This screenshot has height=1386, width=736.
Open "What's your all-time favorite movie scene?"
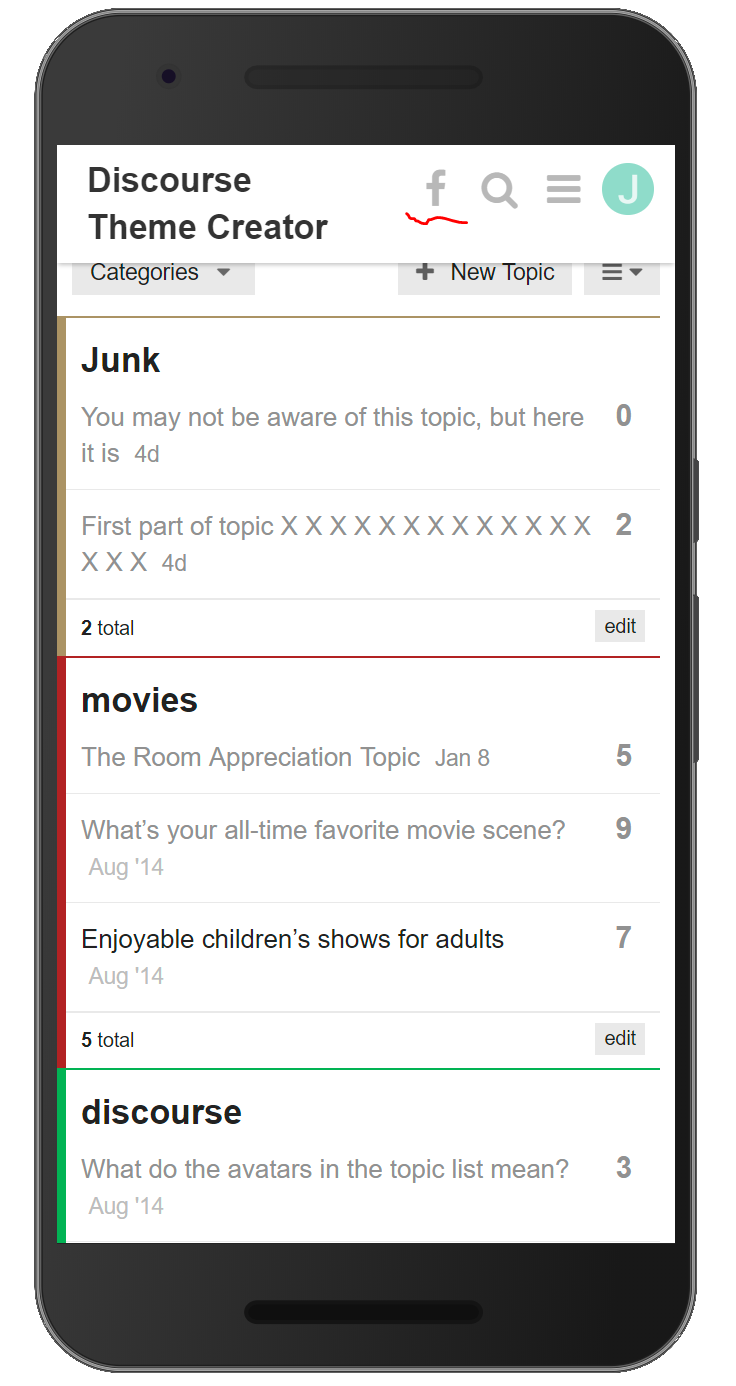[x=323, y=830]
